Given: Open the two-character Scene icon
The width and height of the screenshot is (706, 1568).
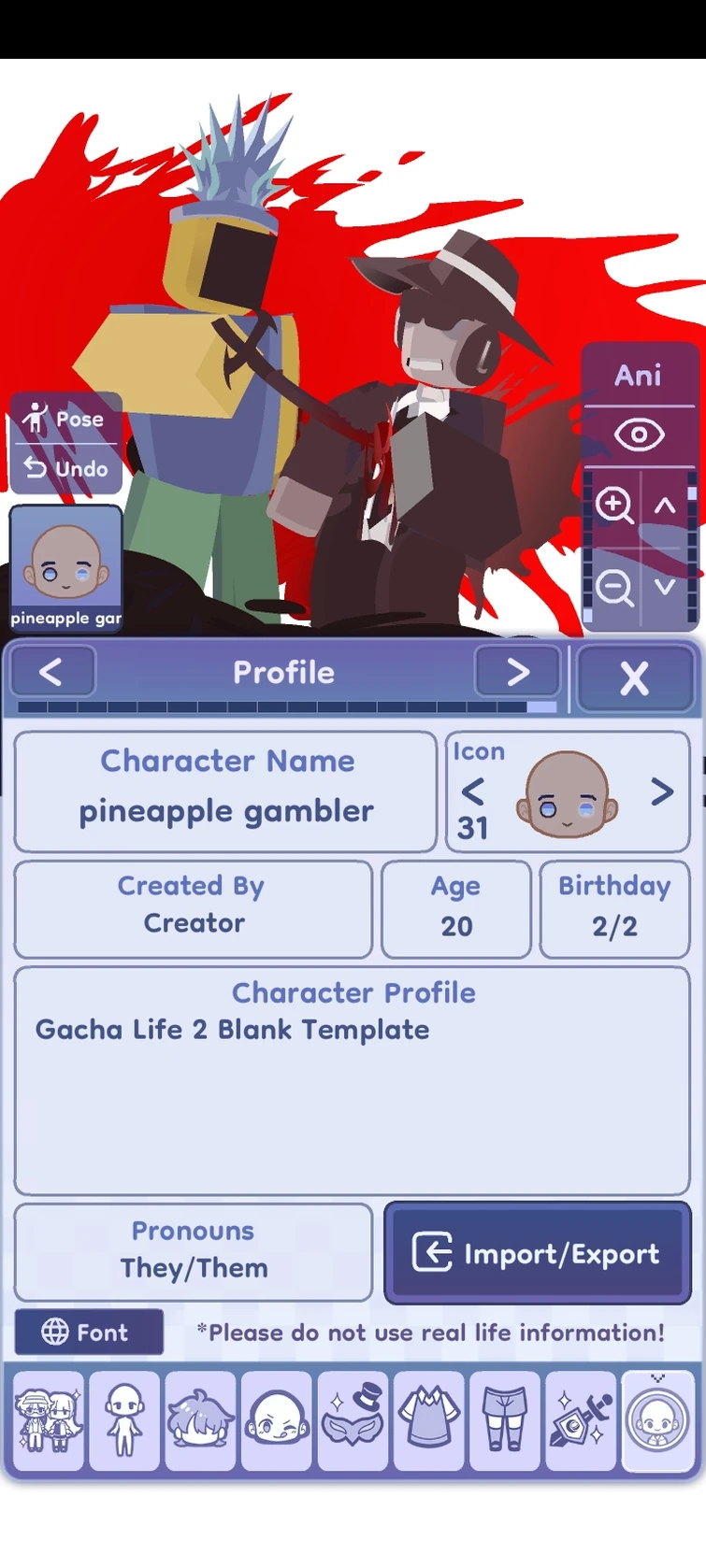Looking at the screenshot, I should [48, 1420].
